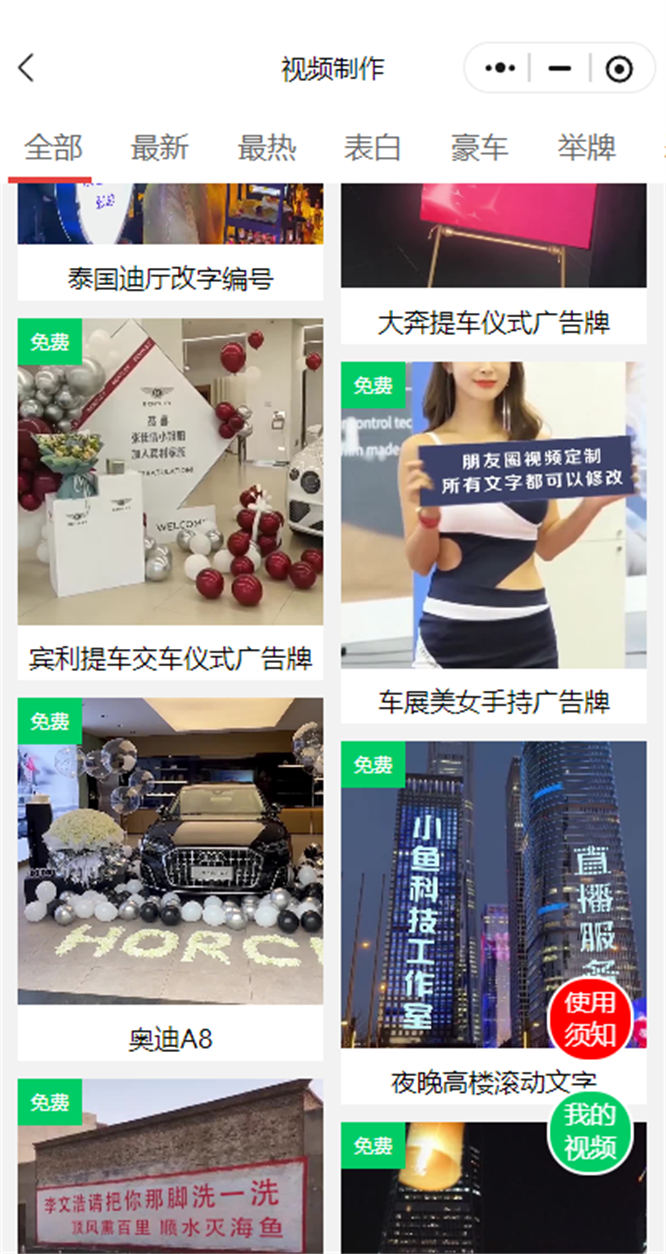Select the 最热 tab
Screen dimensions: 666x1254
point(266,148)
